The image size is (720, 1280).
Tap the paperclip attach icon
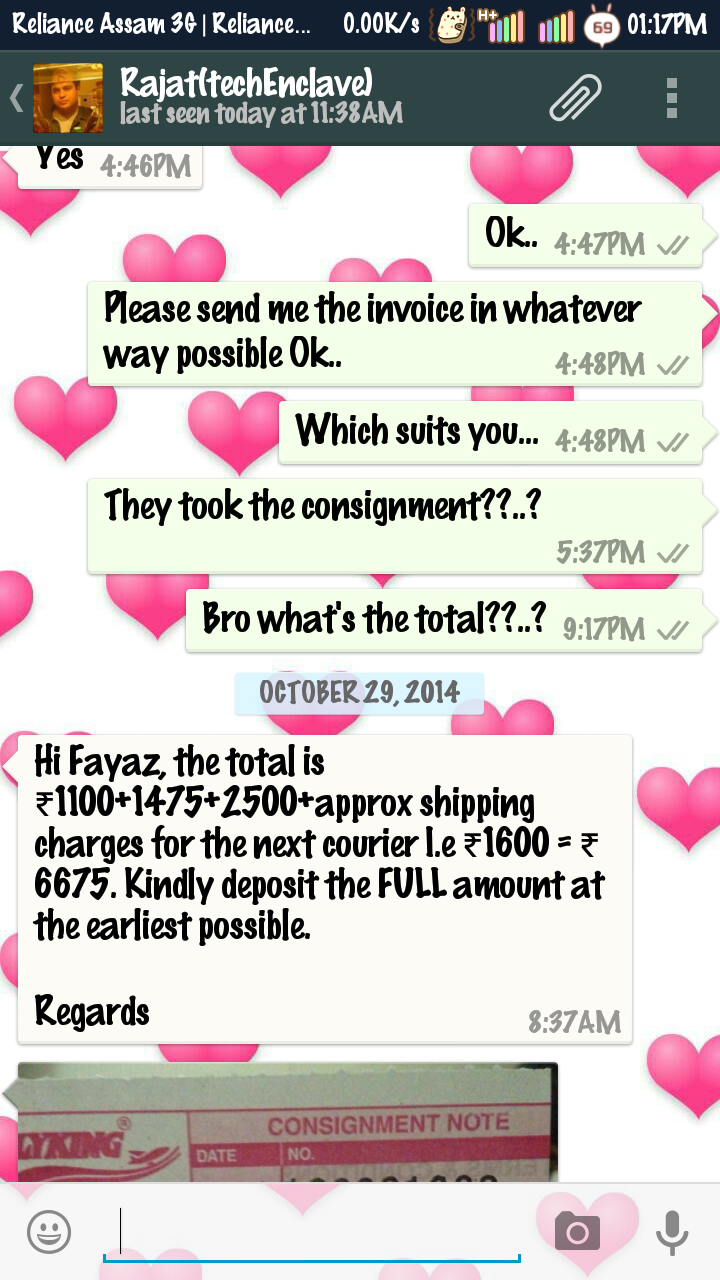pyautogui.click(x=575, y=98)
